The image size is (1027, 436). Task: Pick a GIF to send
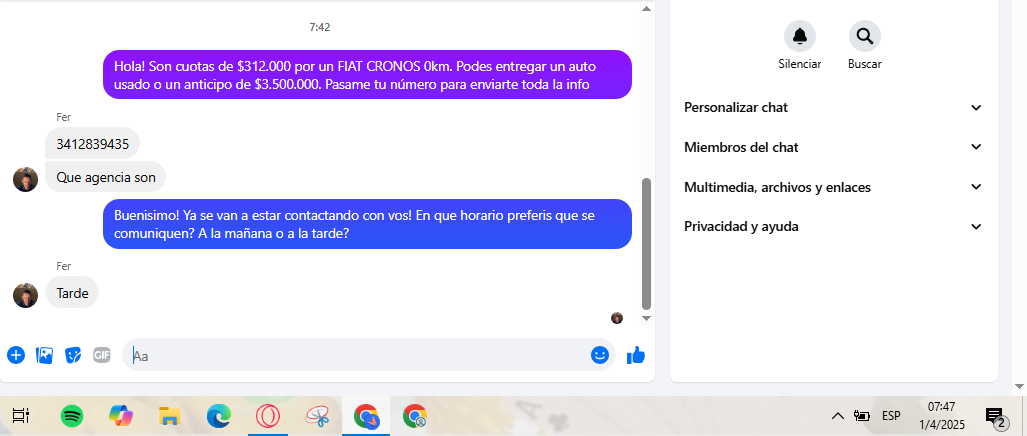(x=101, y=355)
